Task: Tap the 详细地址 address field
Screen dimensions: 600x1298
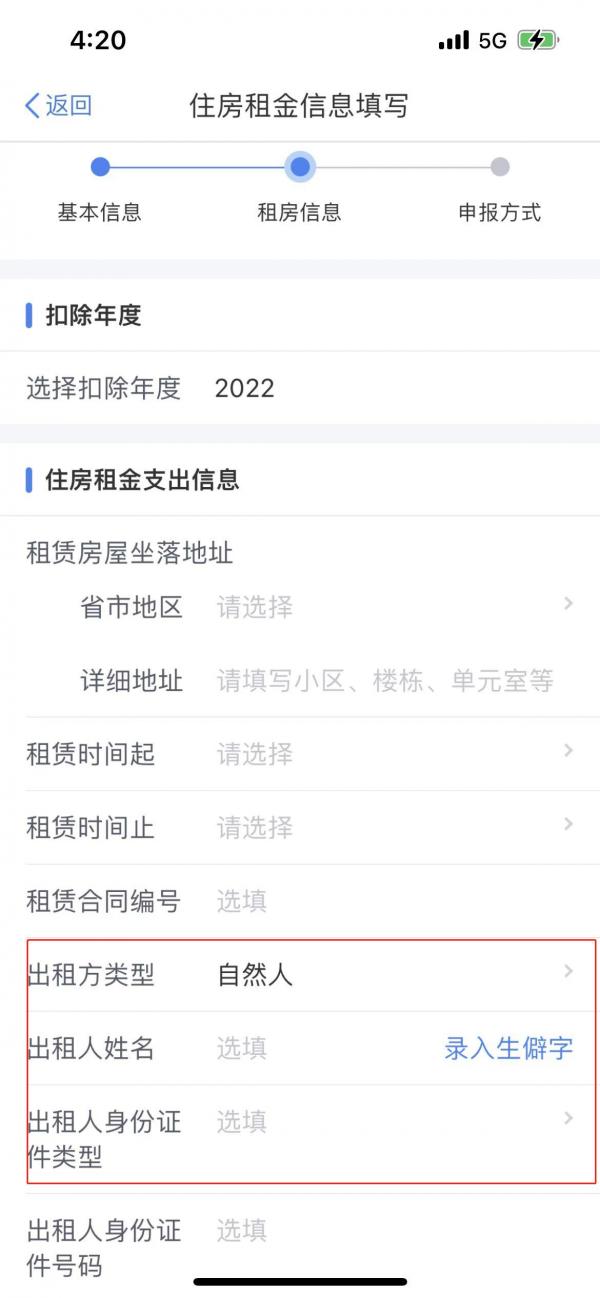Action: (385, 681)
